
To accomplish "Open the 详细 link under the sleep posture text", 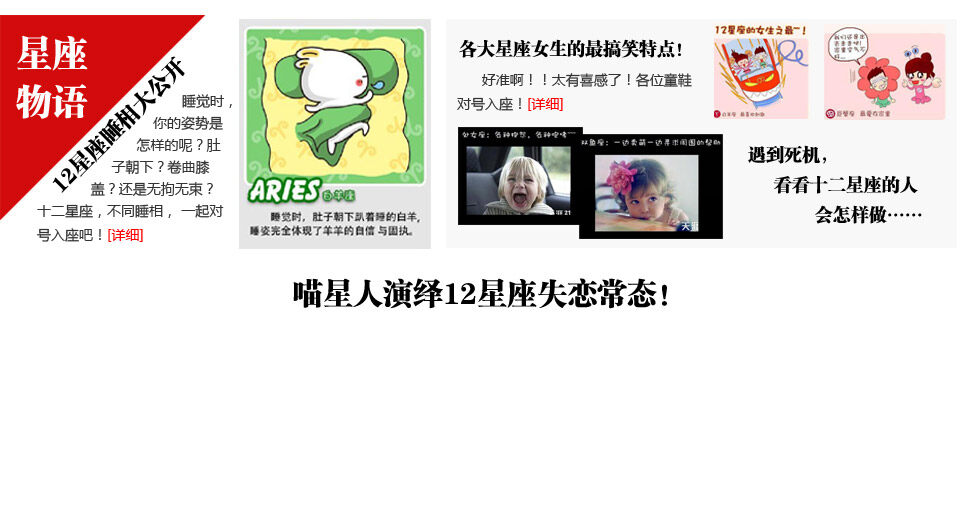I will tap(126, 235).
